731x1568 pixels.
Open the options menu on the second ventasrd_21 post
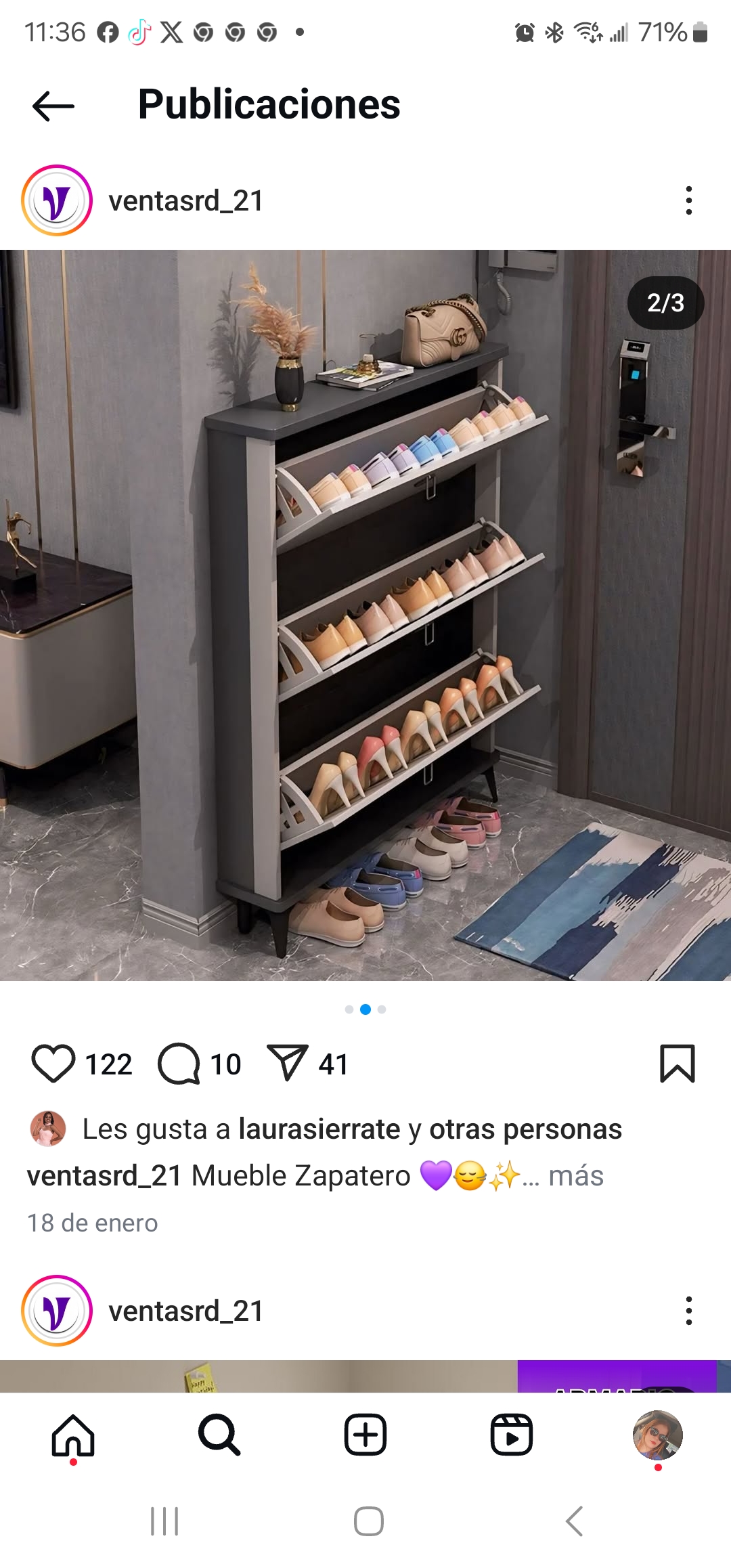pos(688,1311)
